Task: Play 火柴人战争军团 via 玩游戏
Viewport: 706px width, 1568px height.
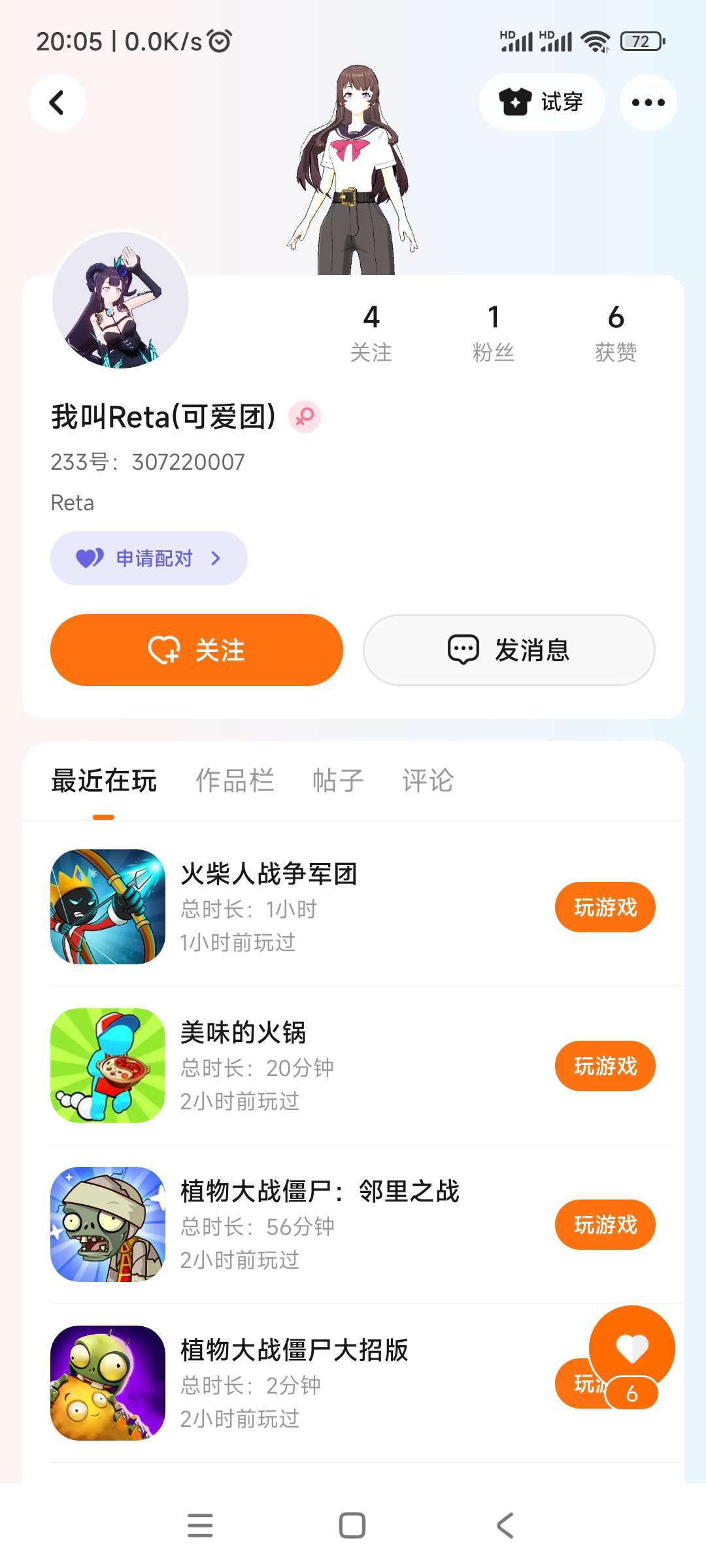Action: [x=605, y=907]
